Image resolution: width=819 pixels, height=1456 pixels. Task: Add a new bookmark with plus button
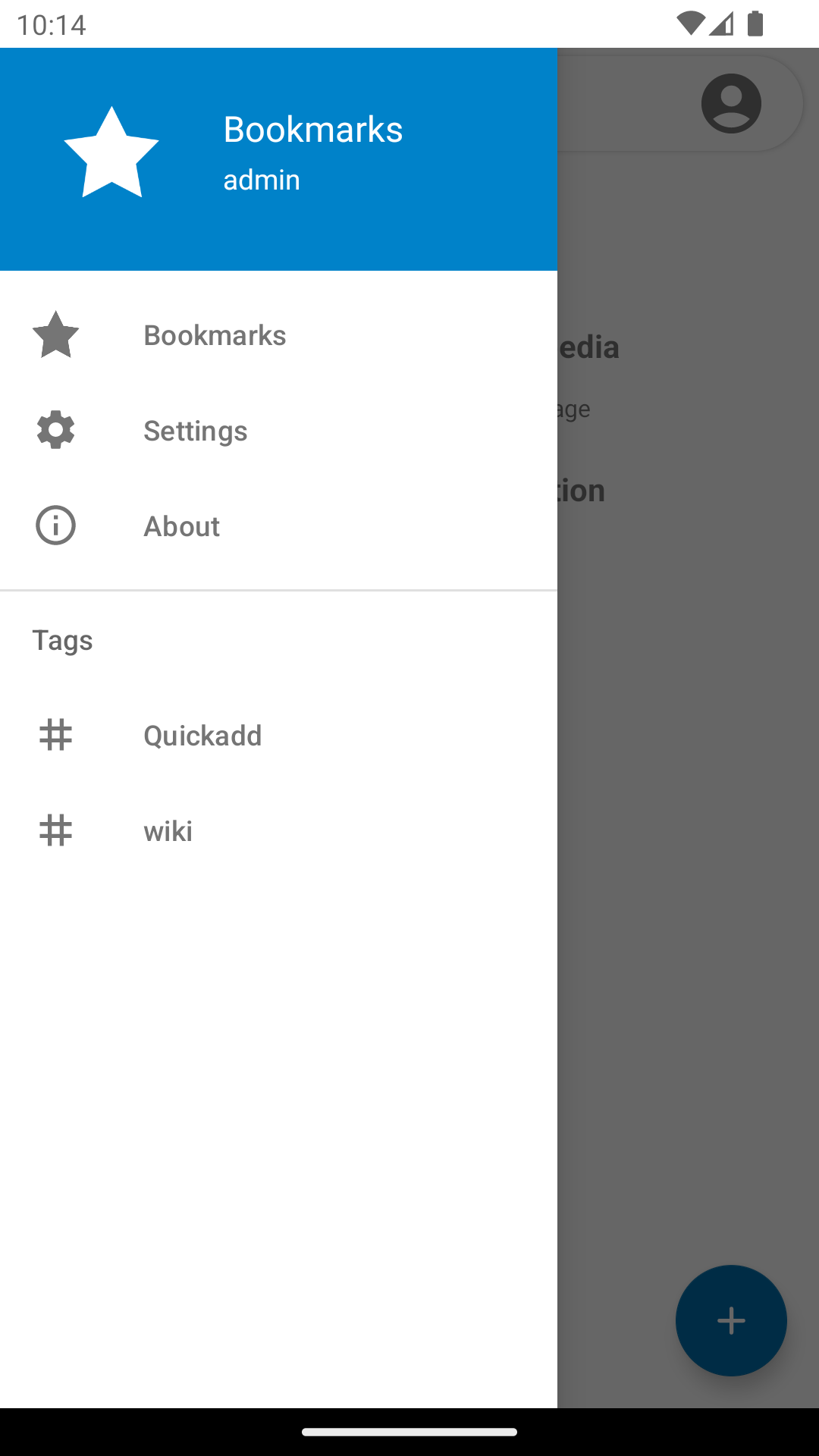(731, 1320)
